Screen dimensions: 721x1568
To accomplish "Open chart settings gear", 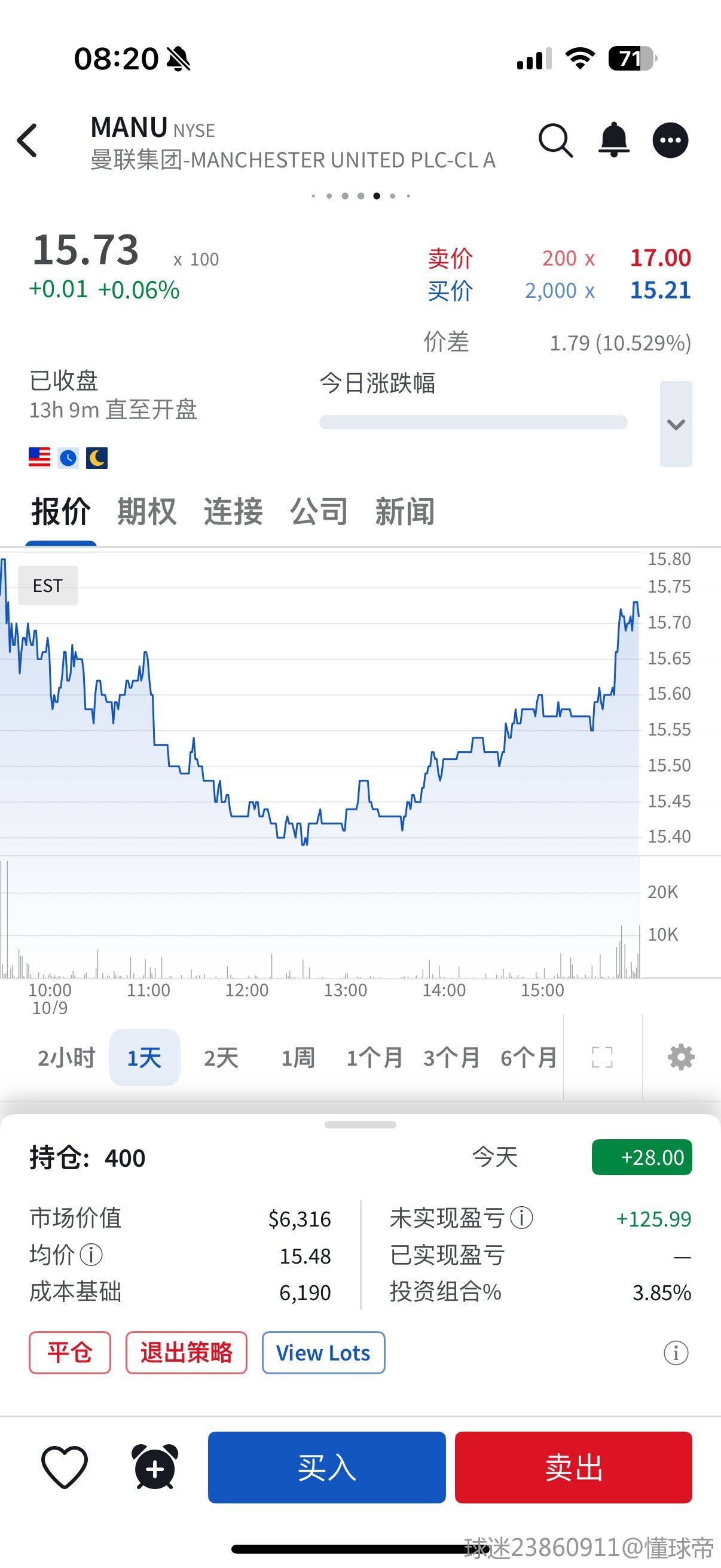I will (x=681, y=1058).
